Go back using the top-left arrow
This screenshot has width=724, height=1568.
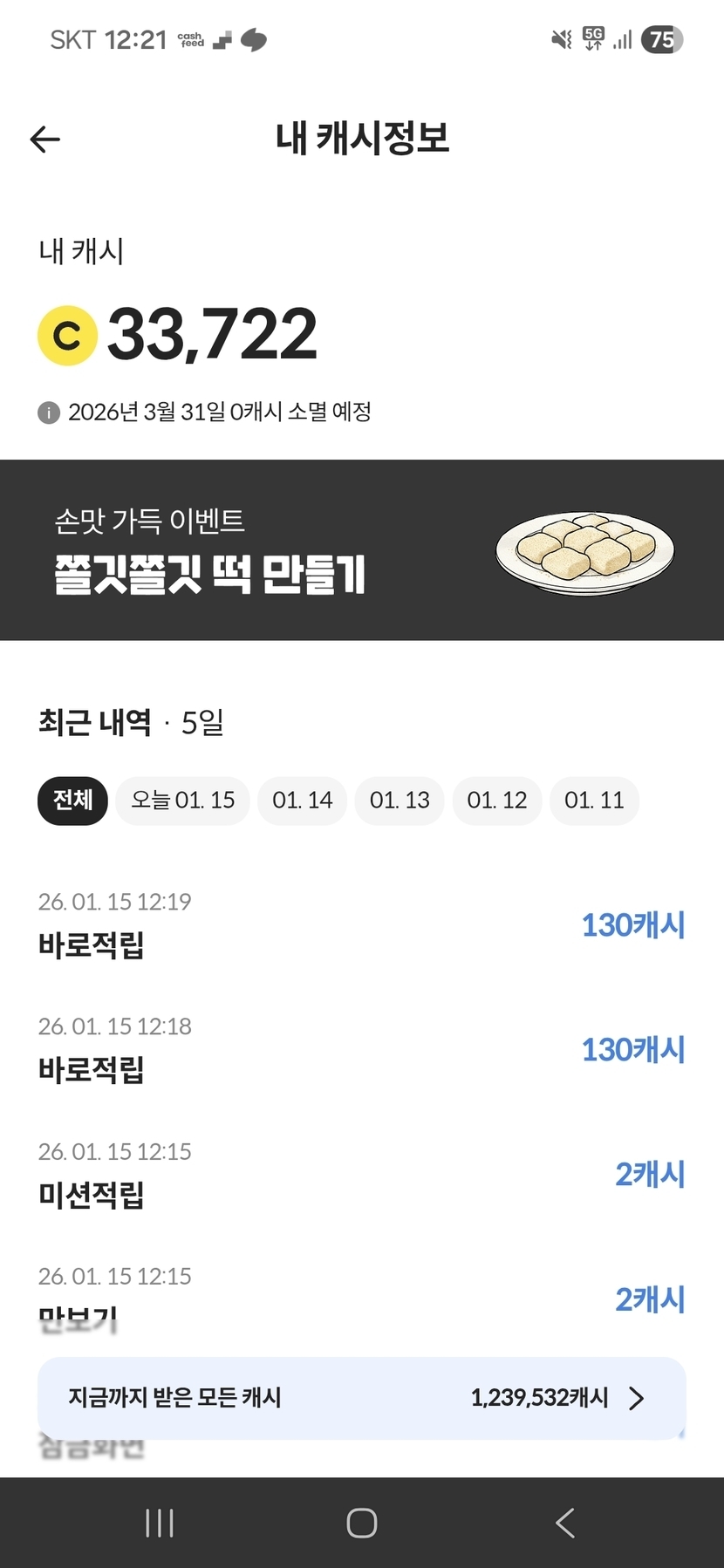click(x=45, y=140)
